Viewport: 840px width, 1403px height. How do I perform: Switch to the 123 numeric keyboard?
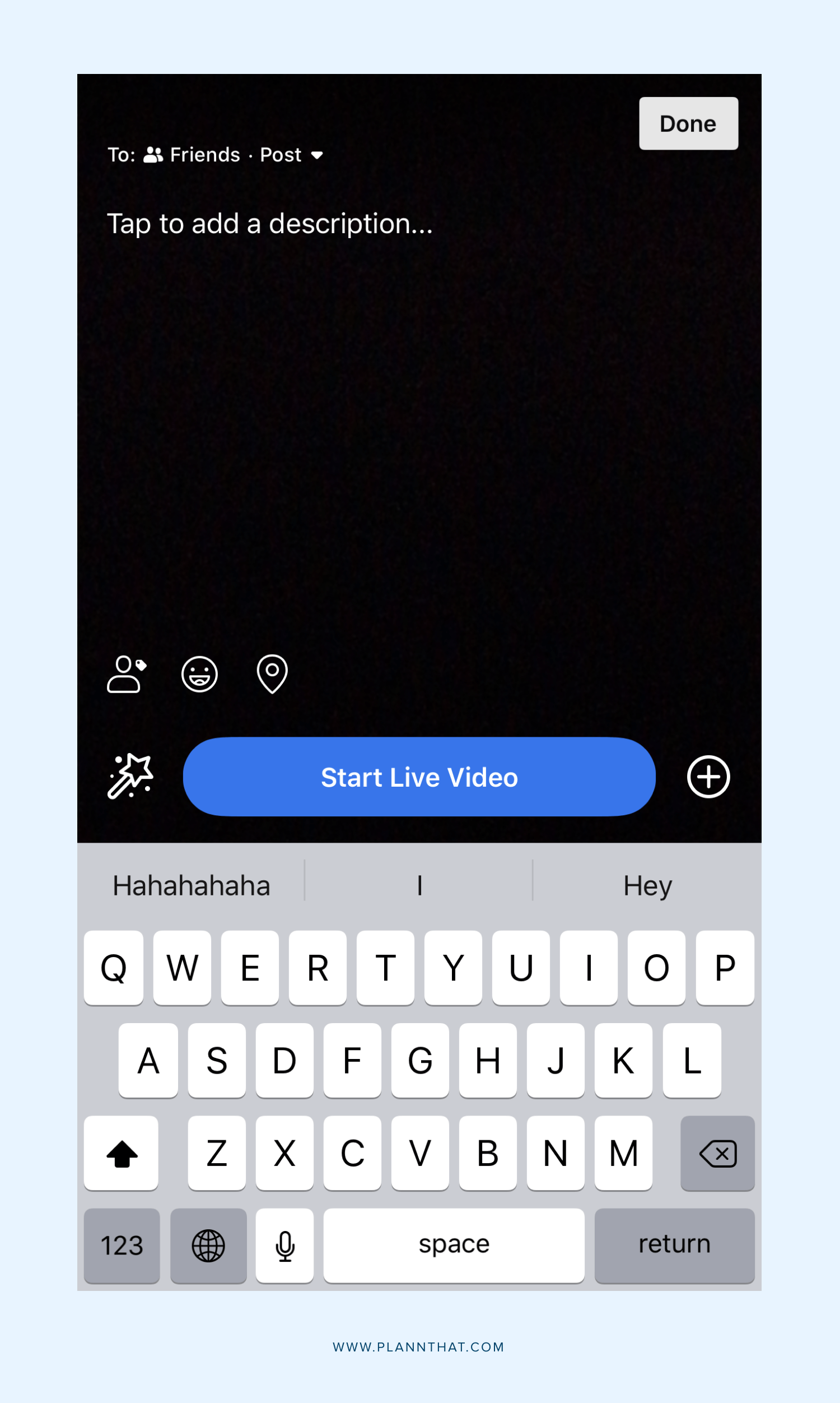[x=122, y=1245]
